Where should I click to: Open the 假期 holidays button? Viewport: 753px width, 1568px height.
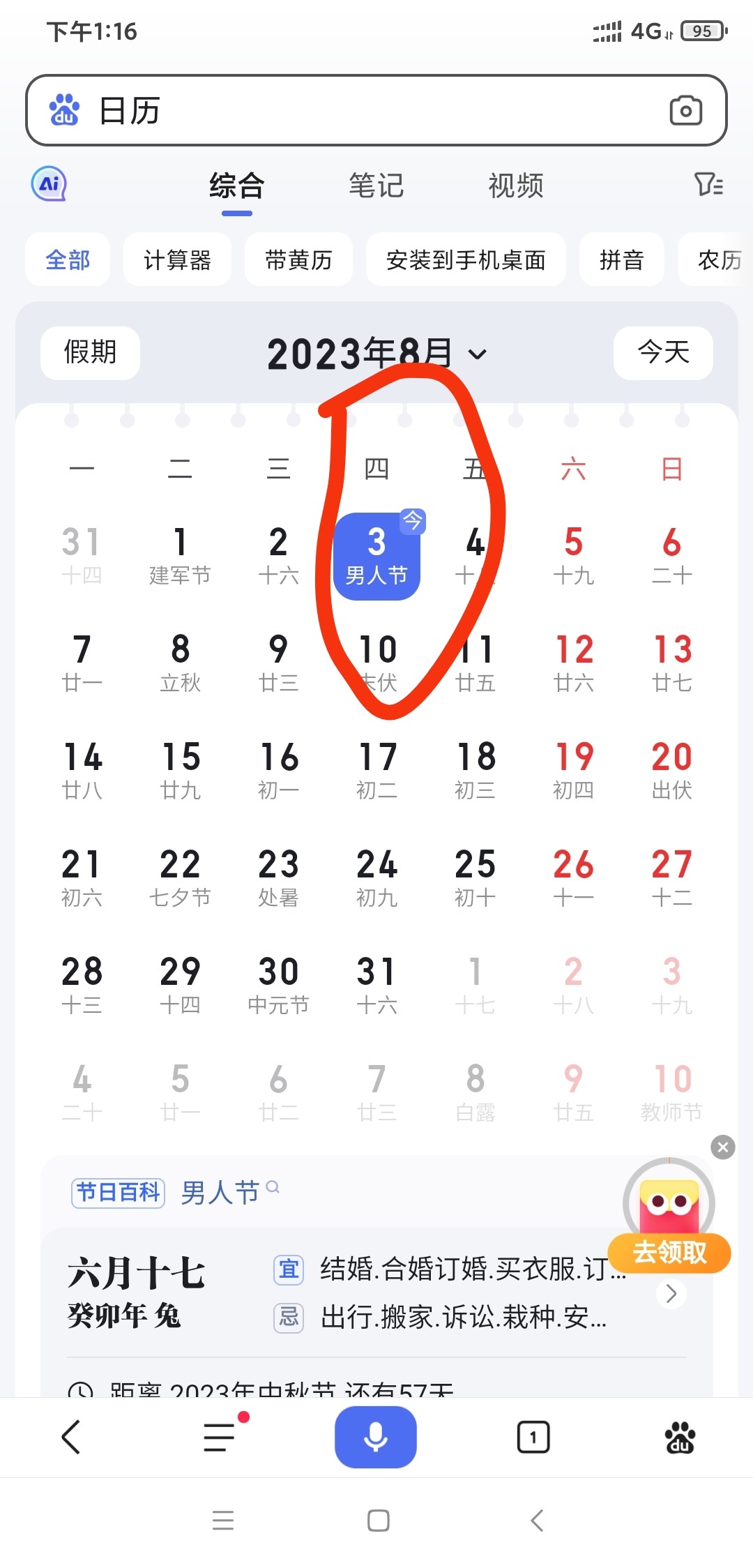[90, 352]
